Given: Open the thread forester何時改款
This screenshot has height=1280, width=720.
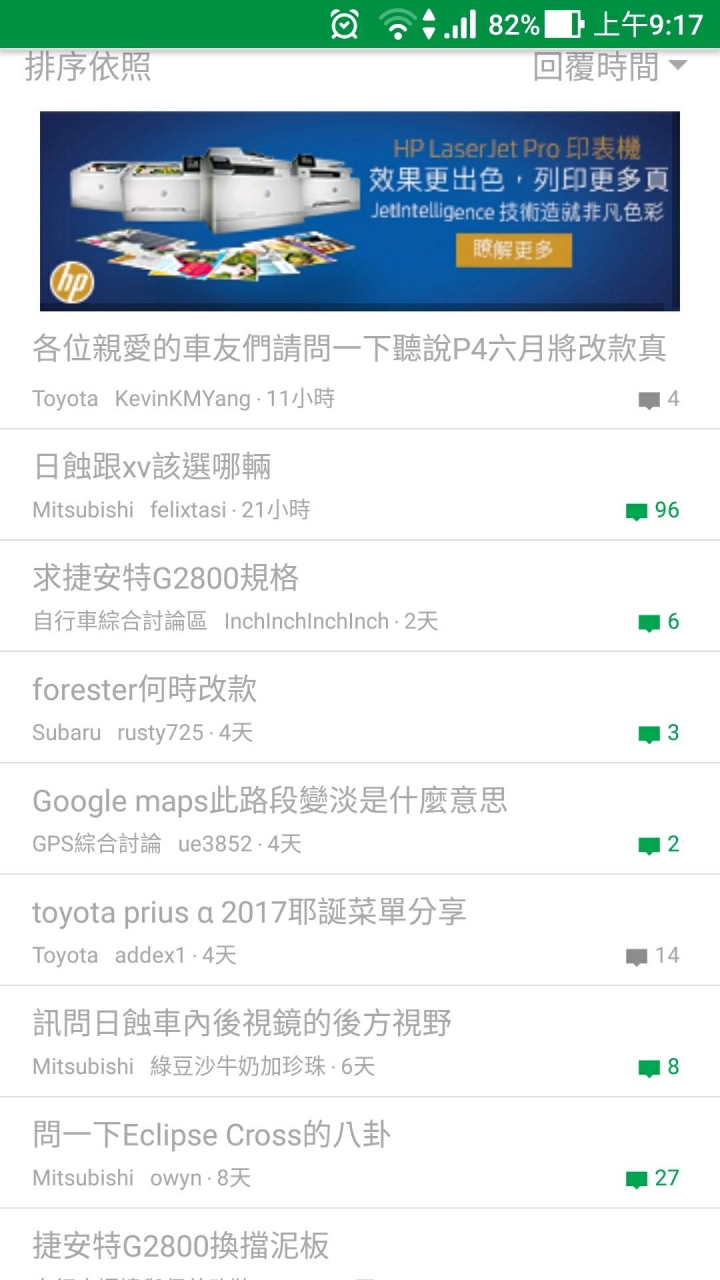Looking at the screenshot, I should click(145, 689).
